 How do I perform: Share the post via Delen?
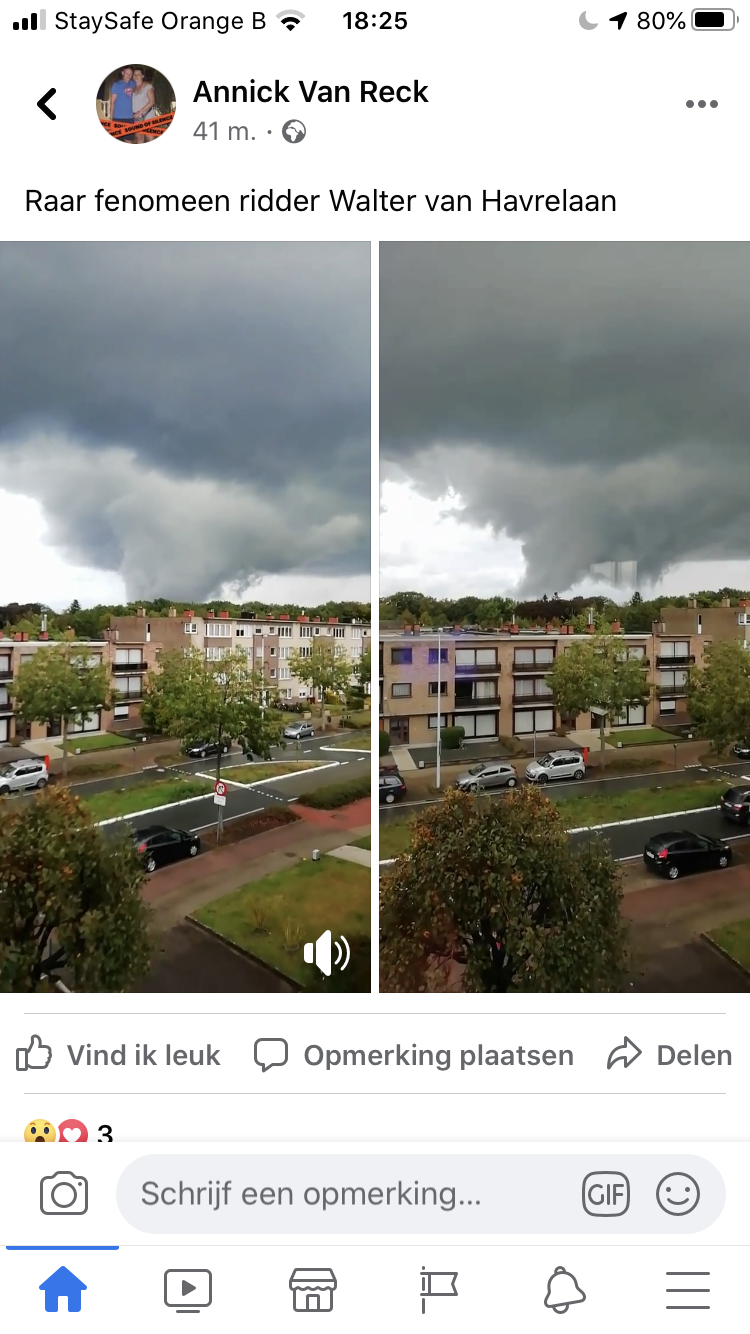click(x=670, y=1054)
